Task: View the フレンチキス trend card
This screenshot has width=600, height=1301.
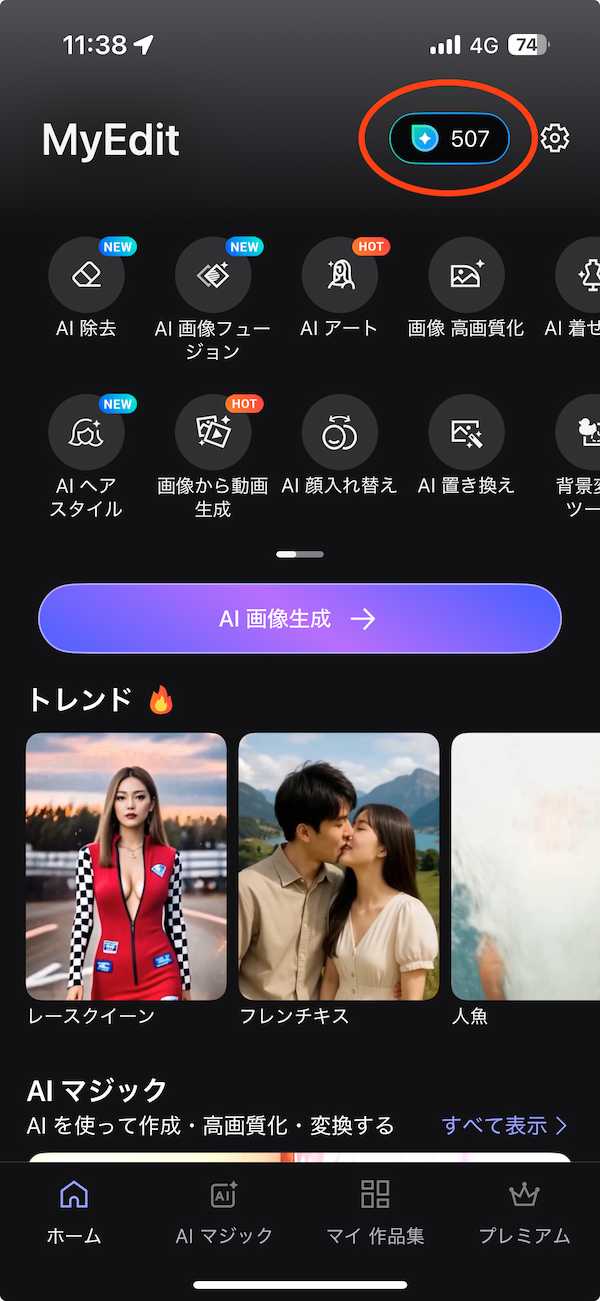Action: (339, 866)
